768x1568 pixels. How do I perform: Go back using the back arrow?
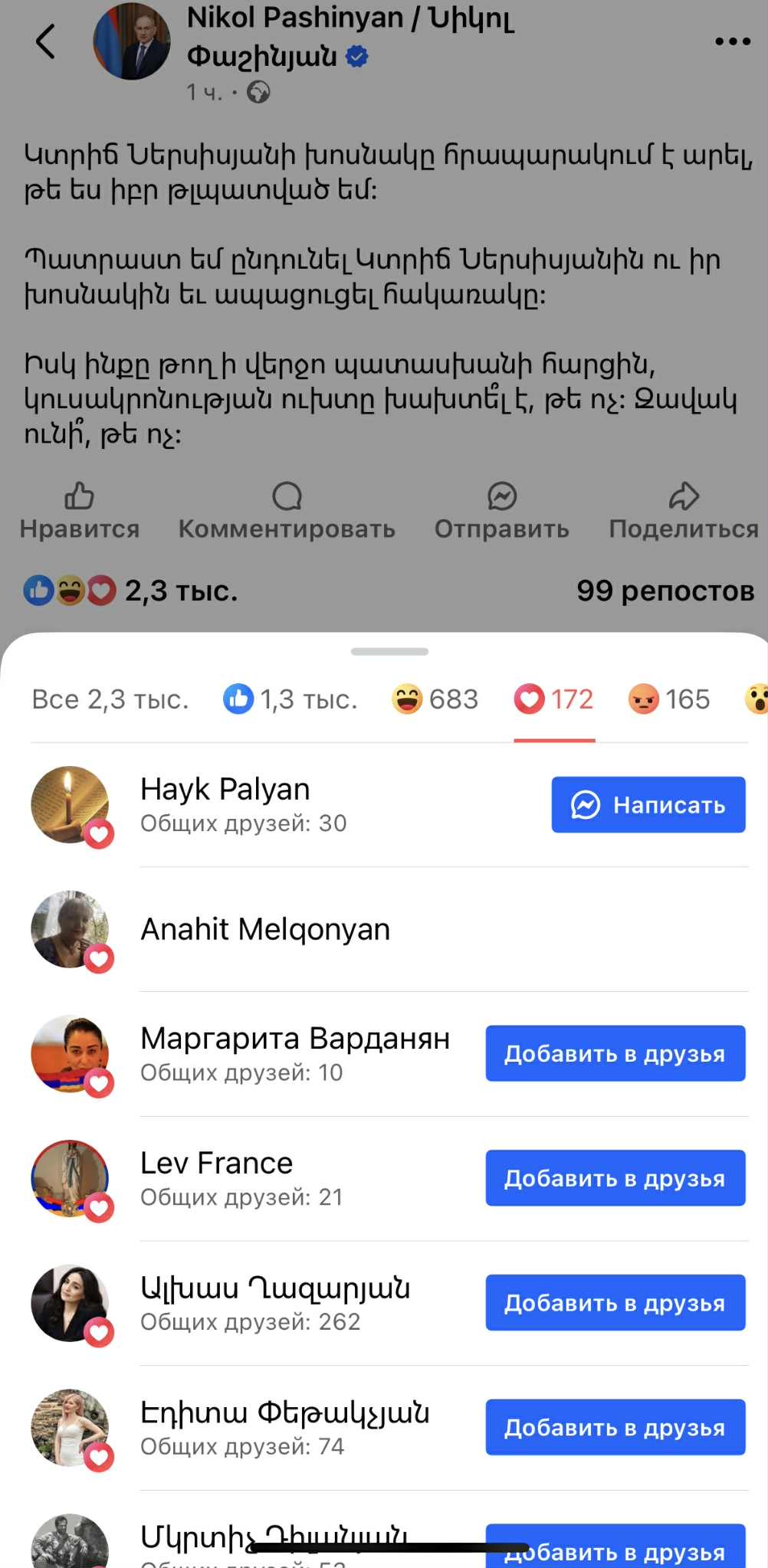pos(46,41)
